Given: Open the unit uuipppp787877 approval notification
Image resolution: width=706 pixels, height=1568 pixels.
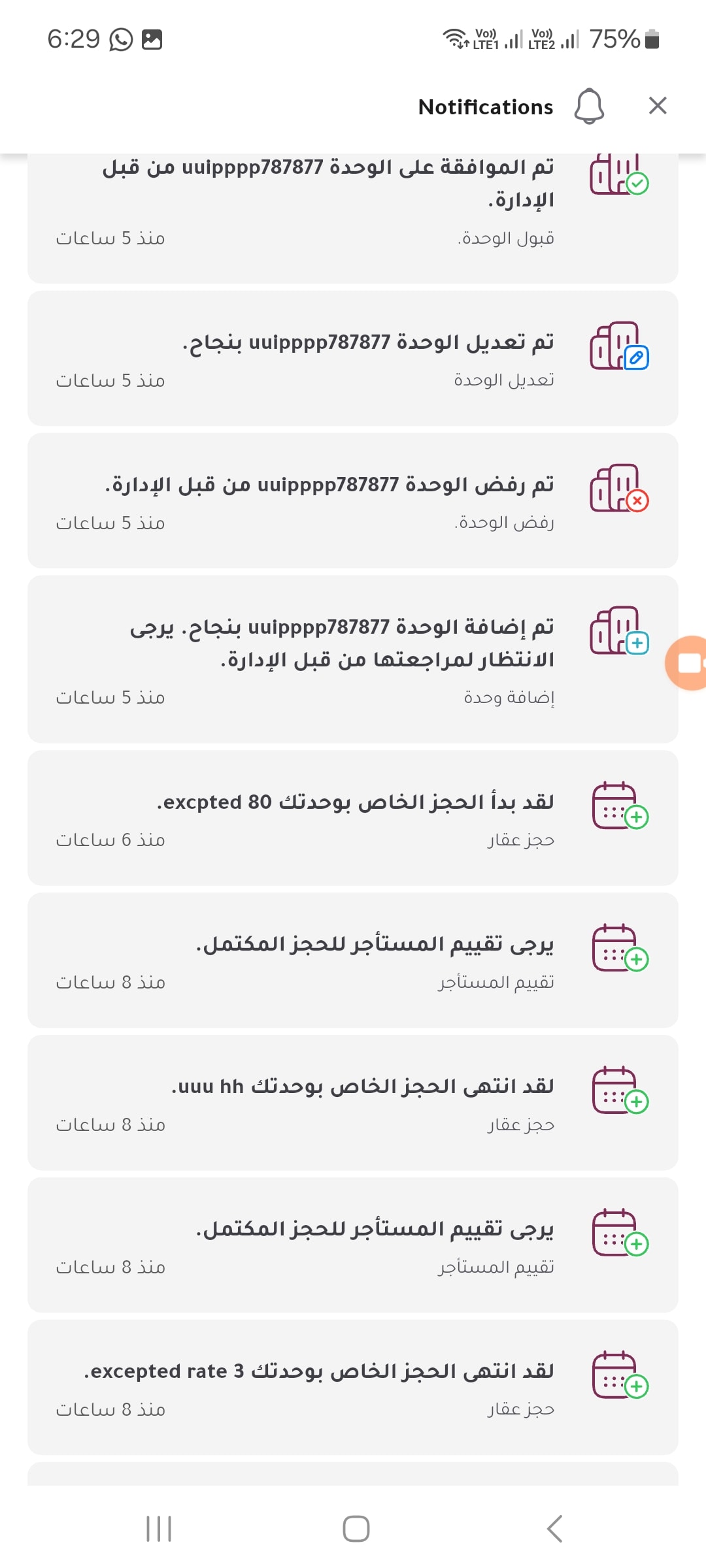Looking at the screenshot, I should (353, 218).
